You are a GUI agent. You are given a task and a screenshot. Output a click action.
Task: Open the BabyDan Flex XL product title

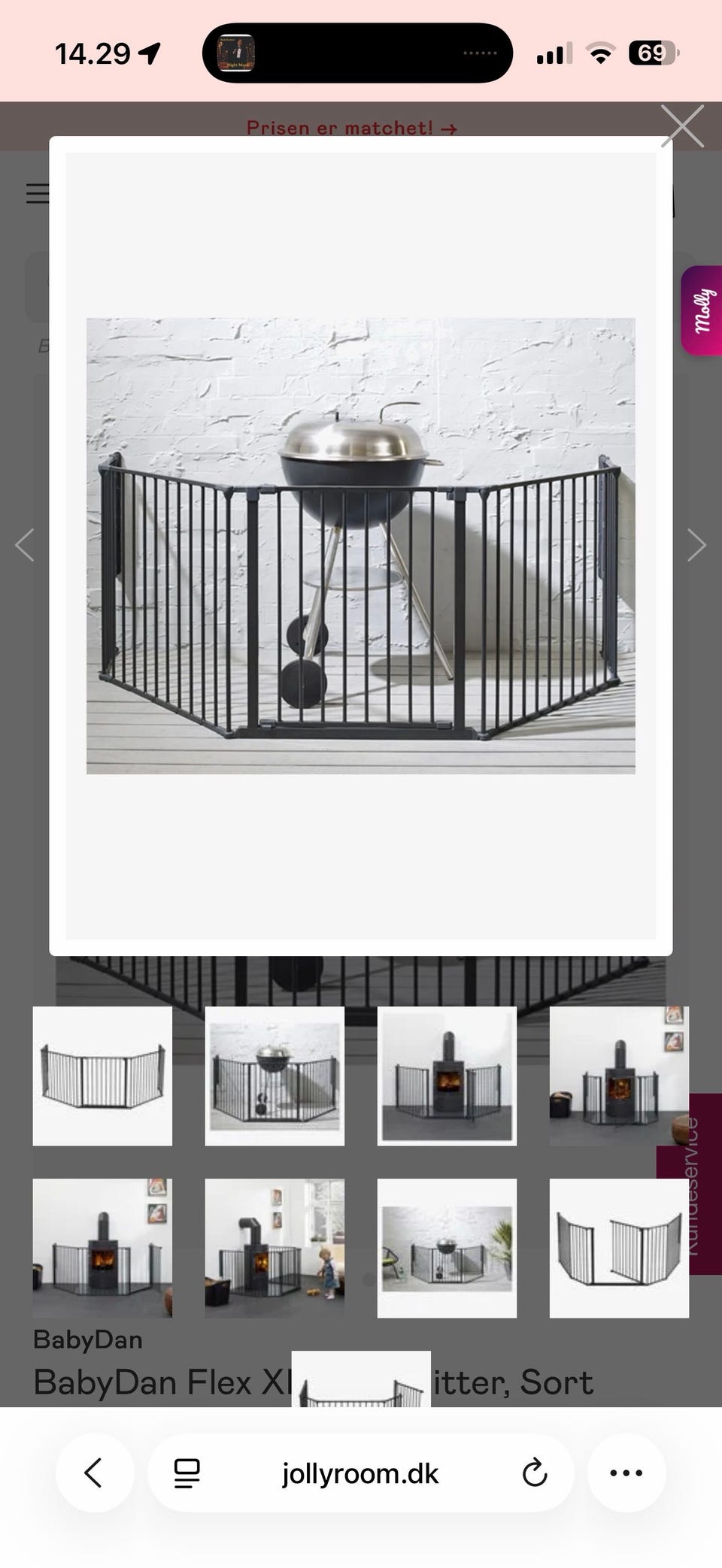312,1382
